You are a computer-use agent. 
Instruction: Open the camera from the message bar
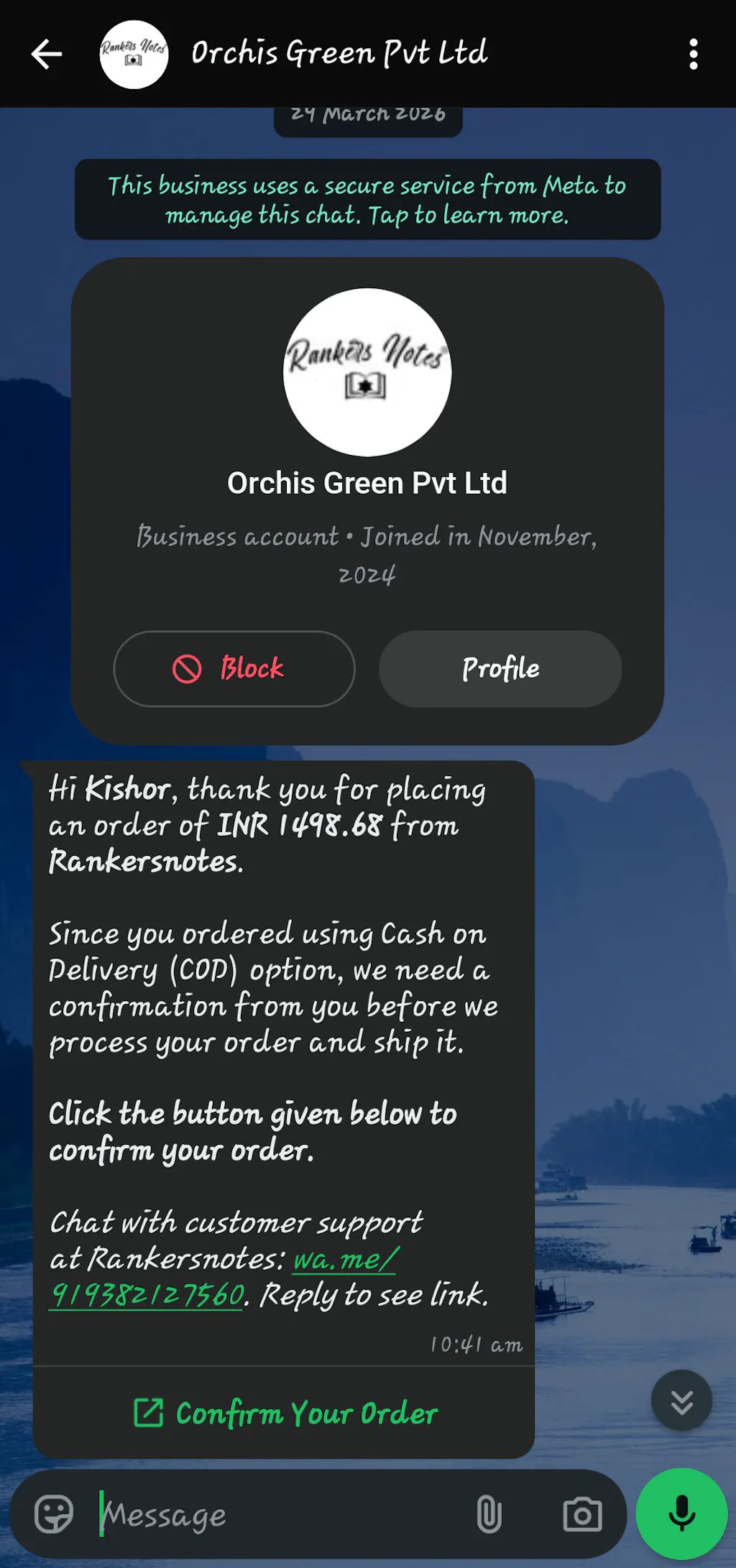pos(581,1515)
